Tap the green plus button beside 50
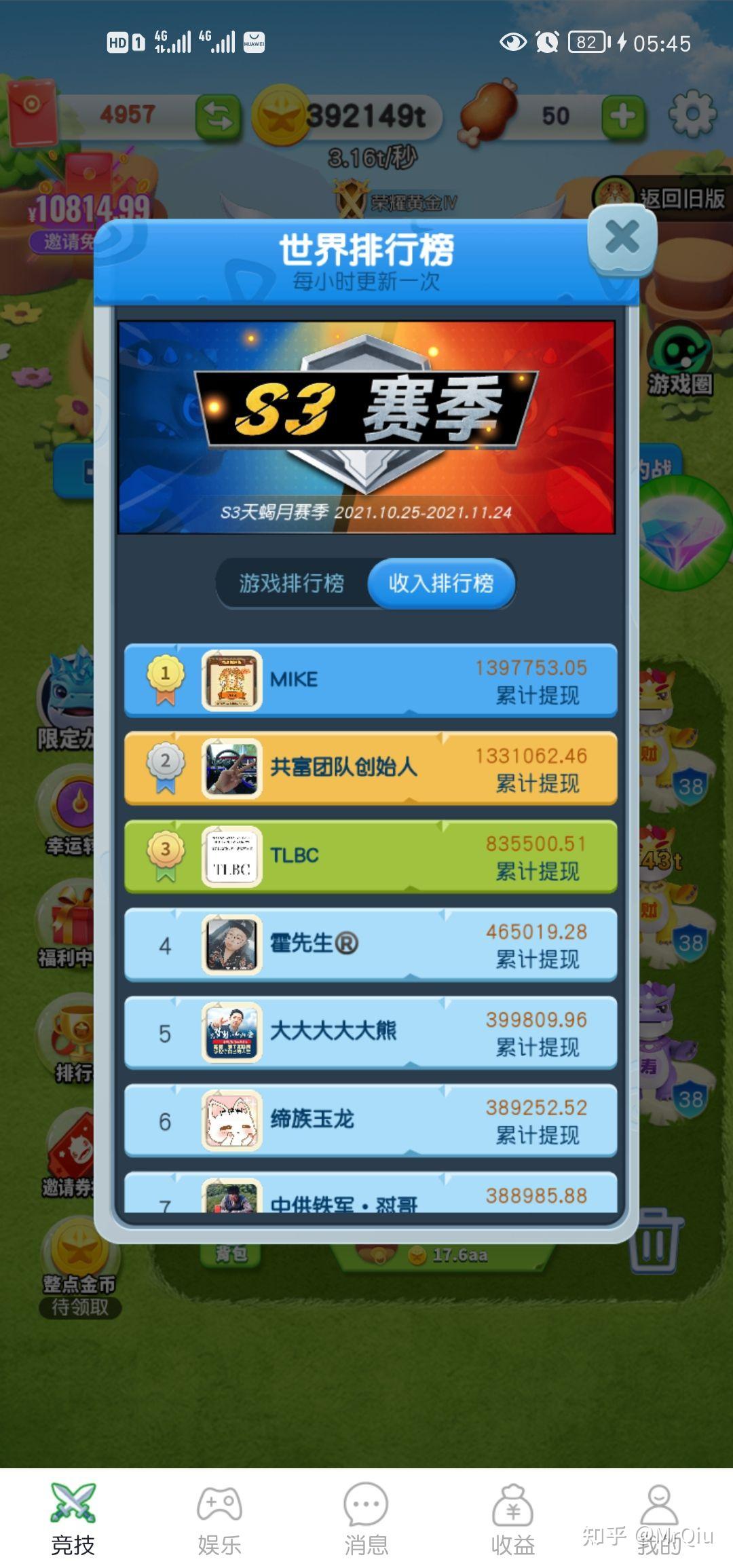 click(623, 116)
